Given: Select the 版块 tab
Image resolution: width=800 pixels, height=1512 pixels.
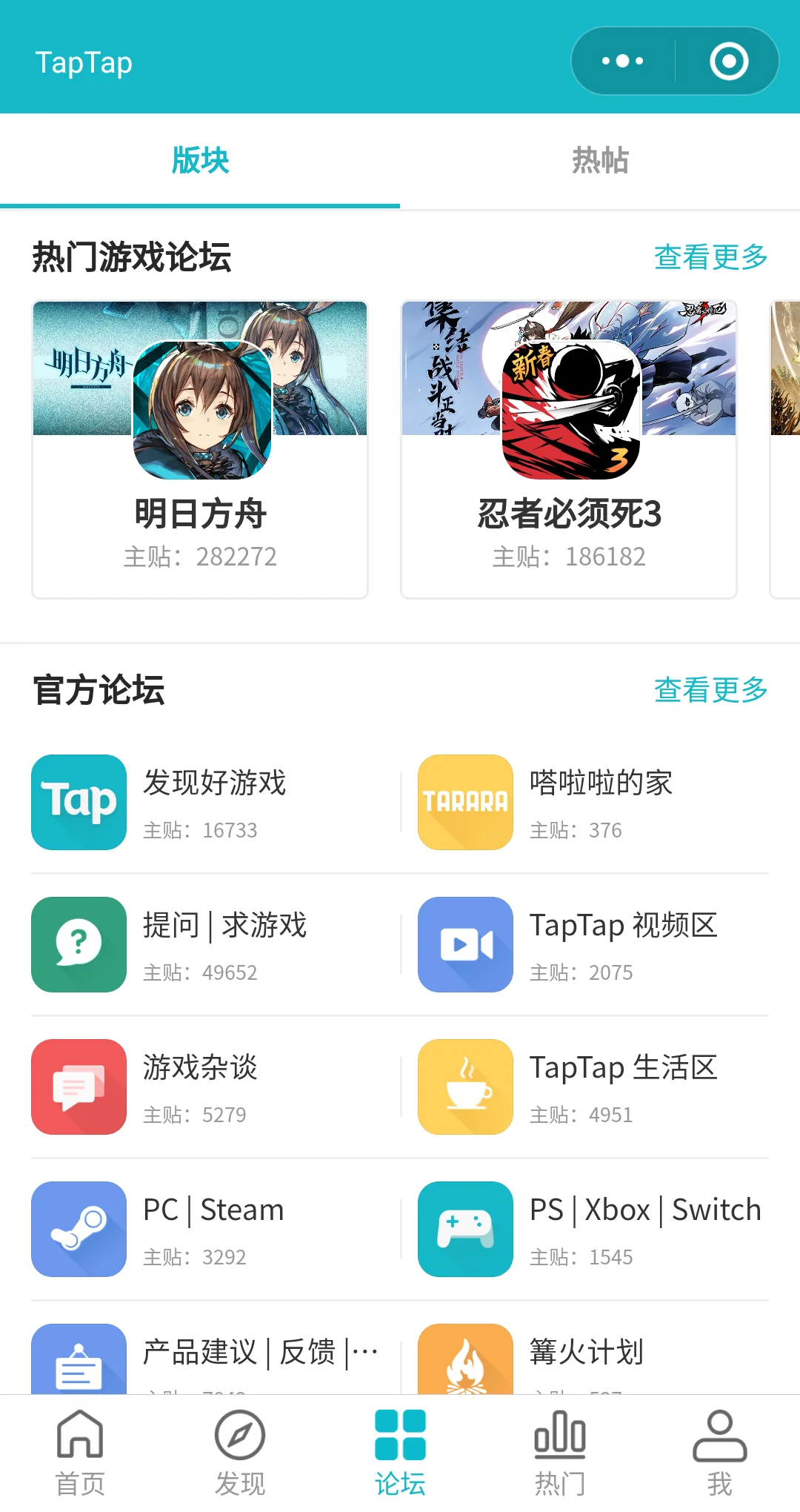Looking at the screenshot, I should pyautogui.click(x=200, y=161).
